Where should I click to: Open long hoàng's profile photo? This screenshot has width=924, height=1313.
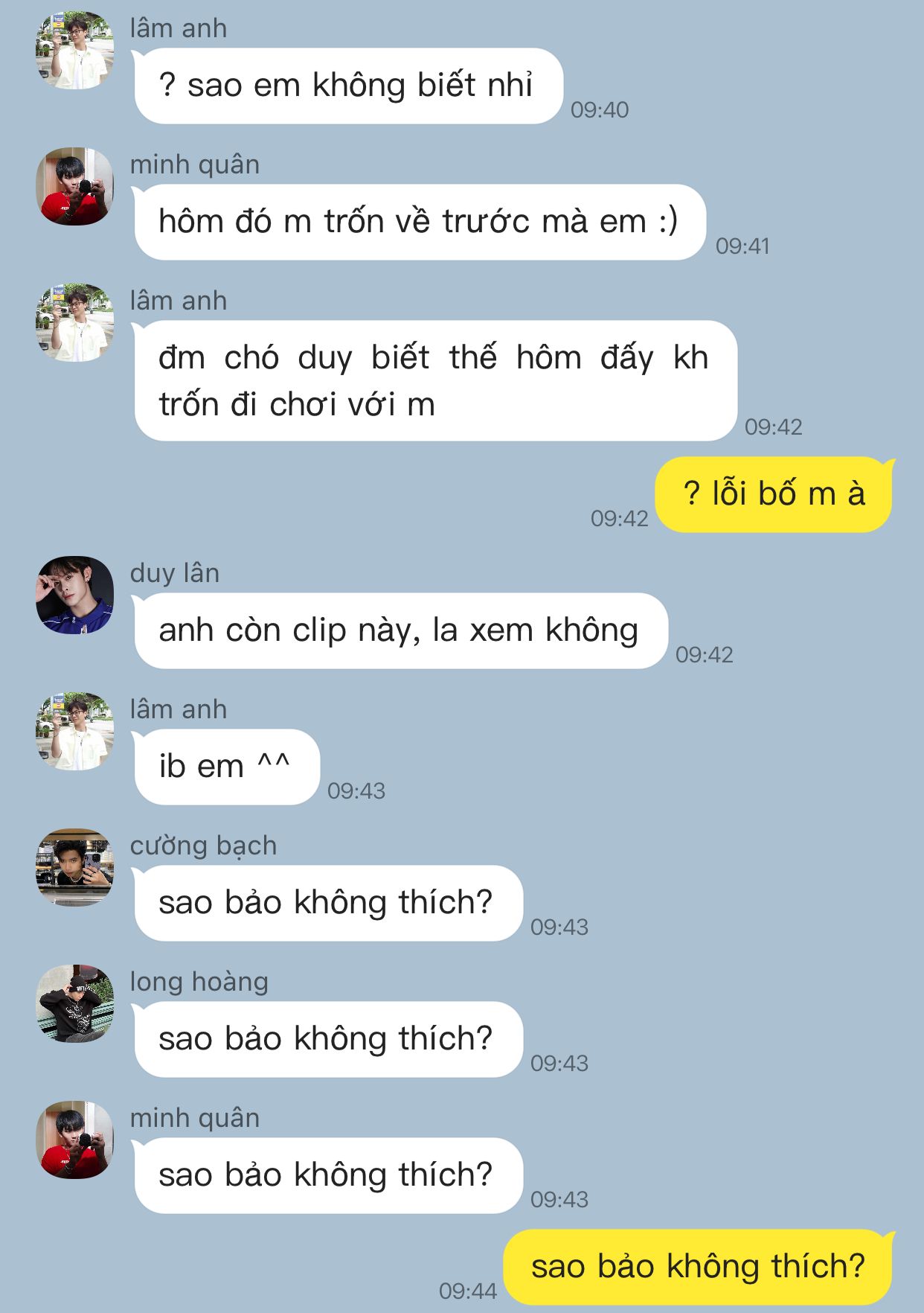pyautogui.click(x=74, y=1004)
